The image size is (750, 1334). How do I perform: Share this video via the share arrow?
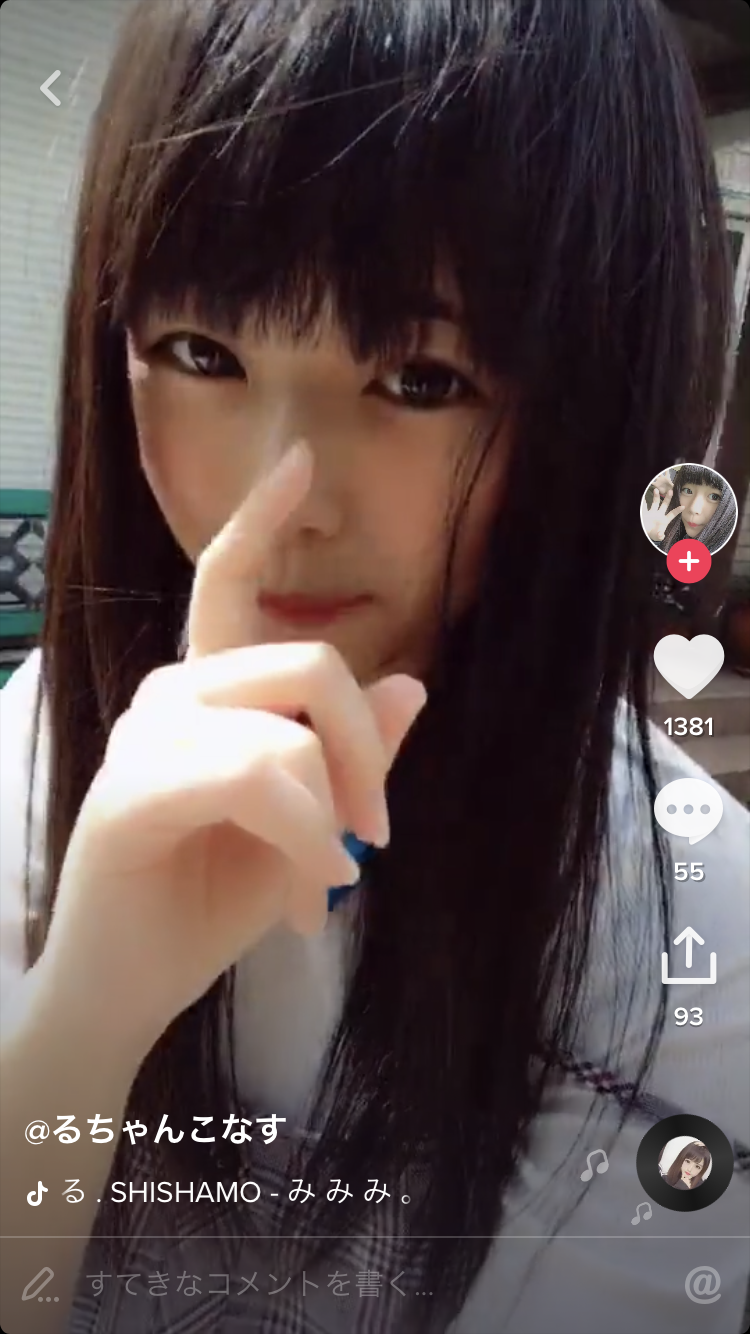[x=688, y=955]
